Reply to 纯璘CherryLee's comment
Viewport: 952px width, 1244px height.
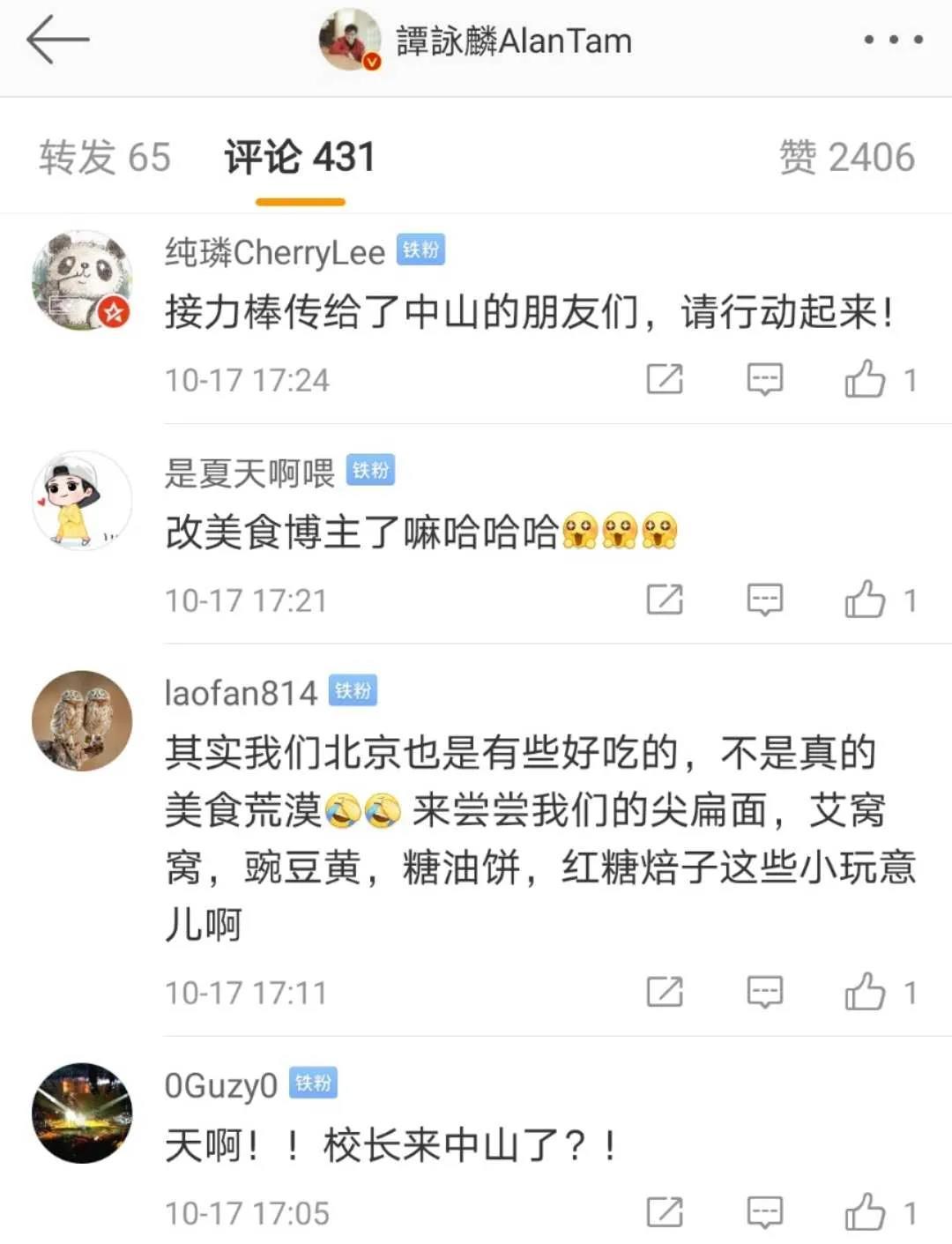[x=764, y=379]
